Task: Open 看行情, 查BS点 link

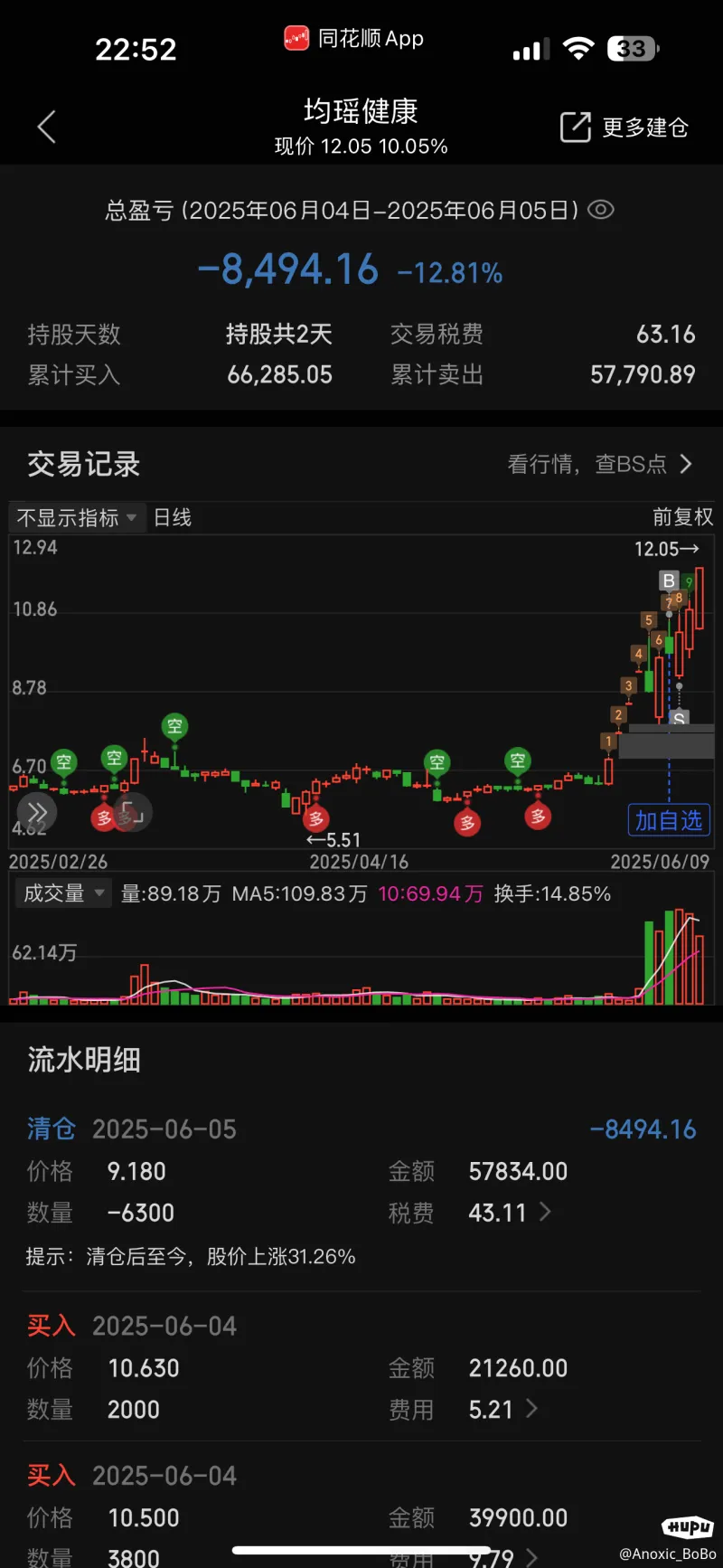Action: [x=599, y=464]
